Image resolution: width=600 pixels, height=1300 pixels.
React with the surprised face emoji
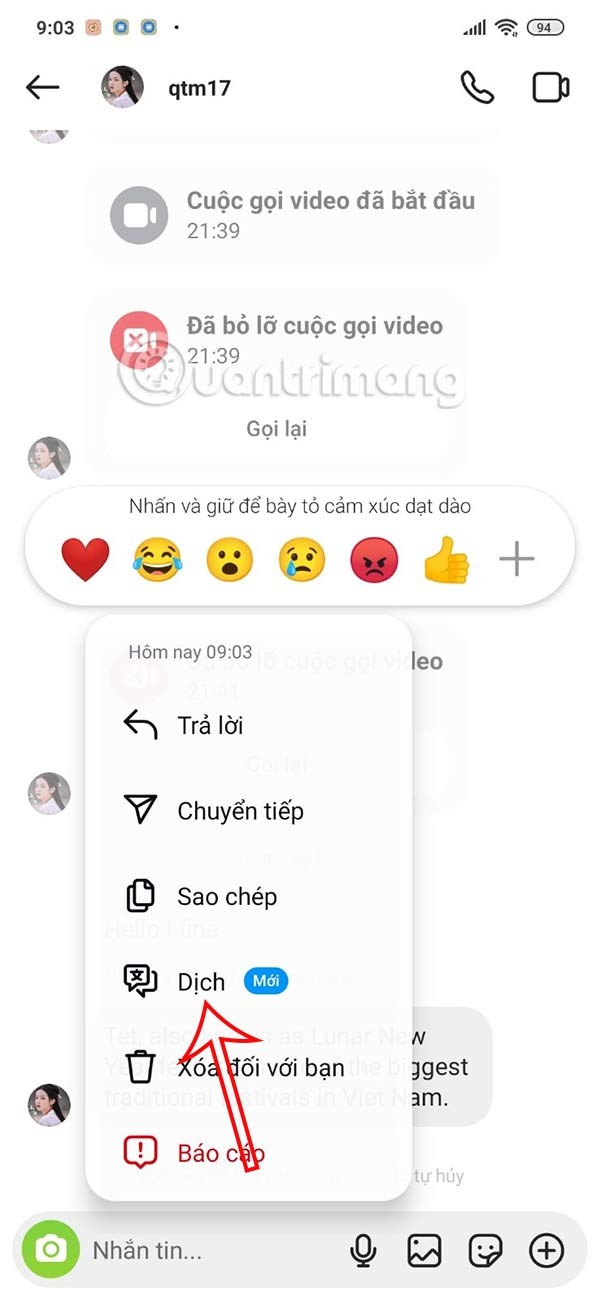(229, 560)
